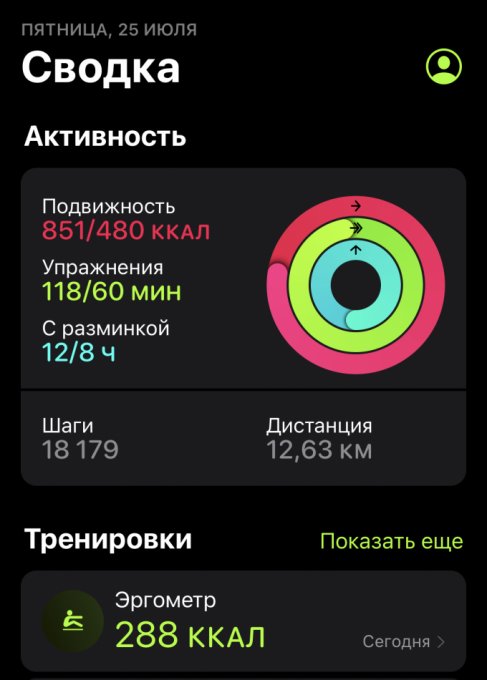This screenshot has height=680, width=487.
Task: Open the activity rings card
Action: [x=243, y=327]
